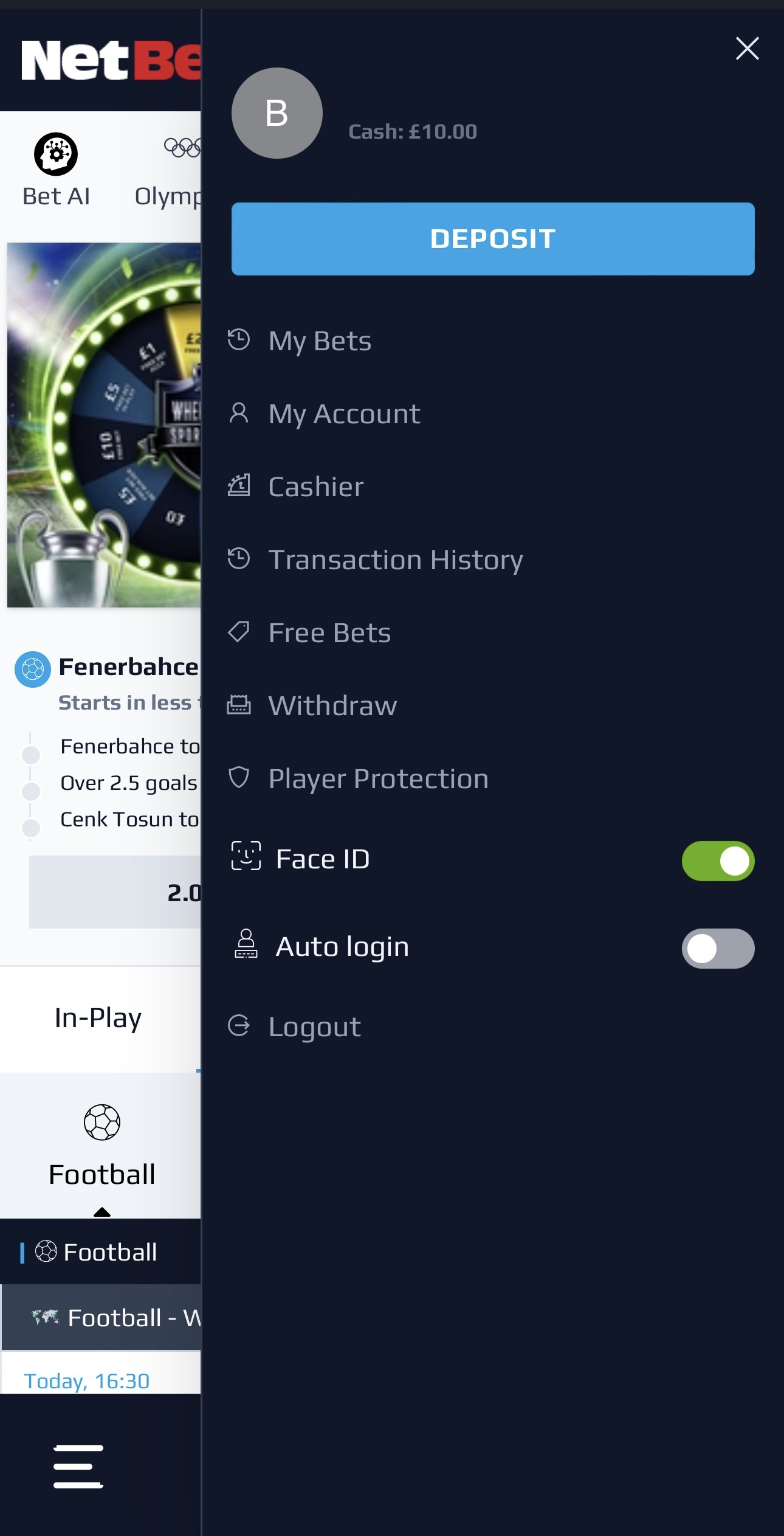Open your profile avatar
Image resolution: width=784 pixels, height=1536 pixels.
point(277,112)
